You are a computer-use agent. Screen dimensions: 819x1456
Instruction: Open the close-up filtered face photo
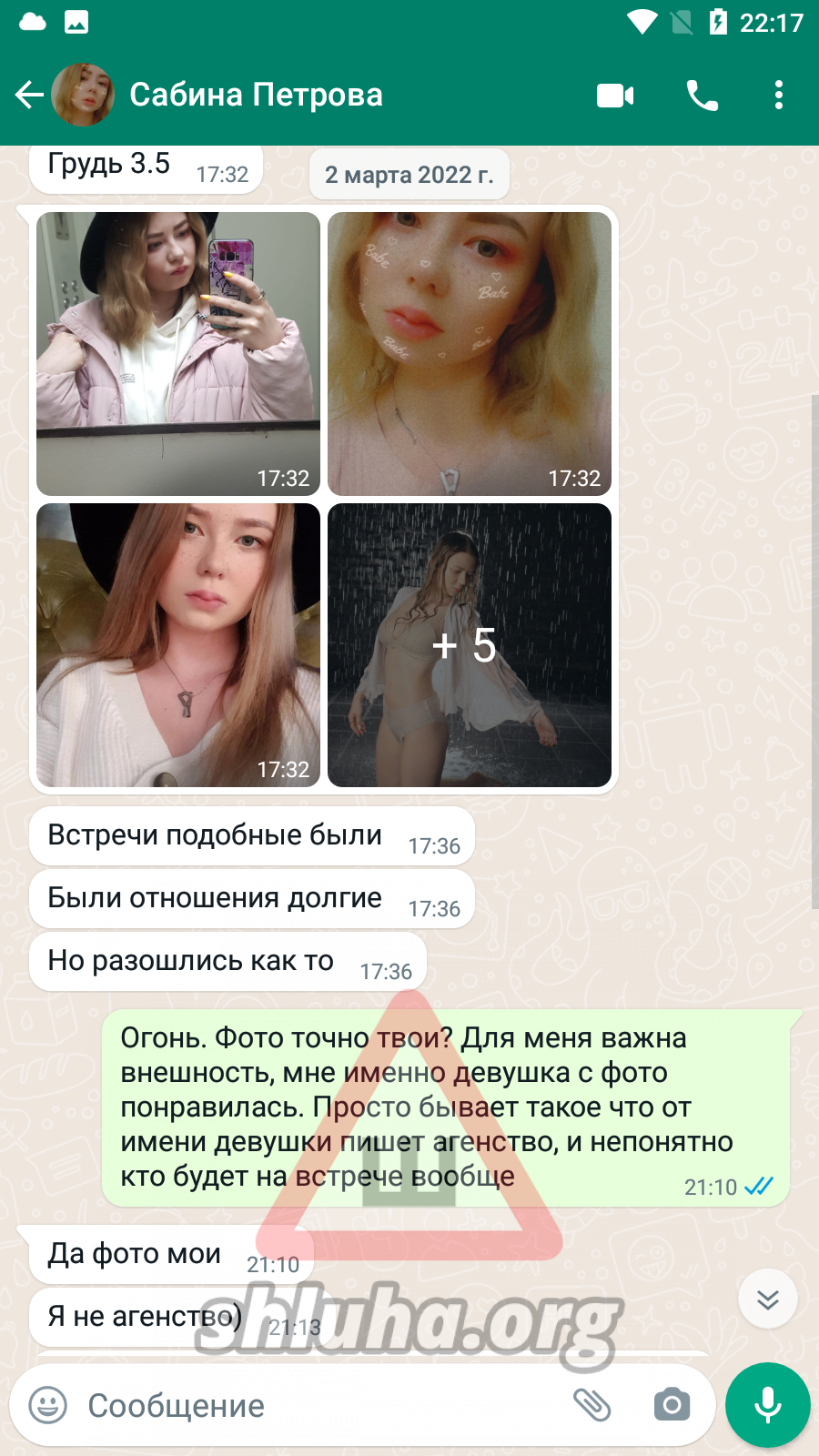tap(469, 353)
